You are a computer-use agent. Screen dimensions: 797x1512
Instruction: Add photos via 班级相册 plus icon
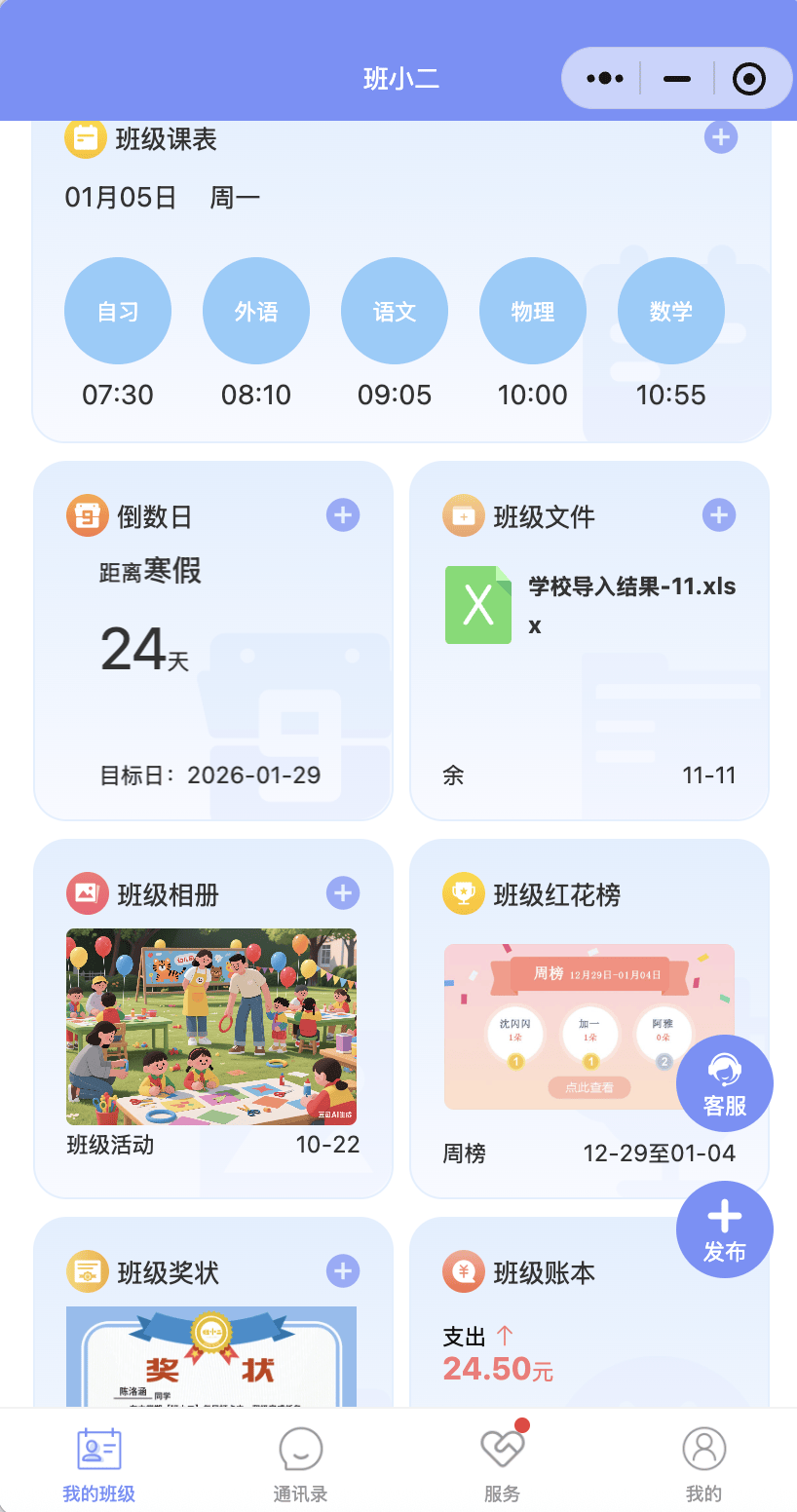pos(343,893)
